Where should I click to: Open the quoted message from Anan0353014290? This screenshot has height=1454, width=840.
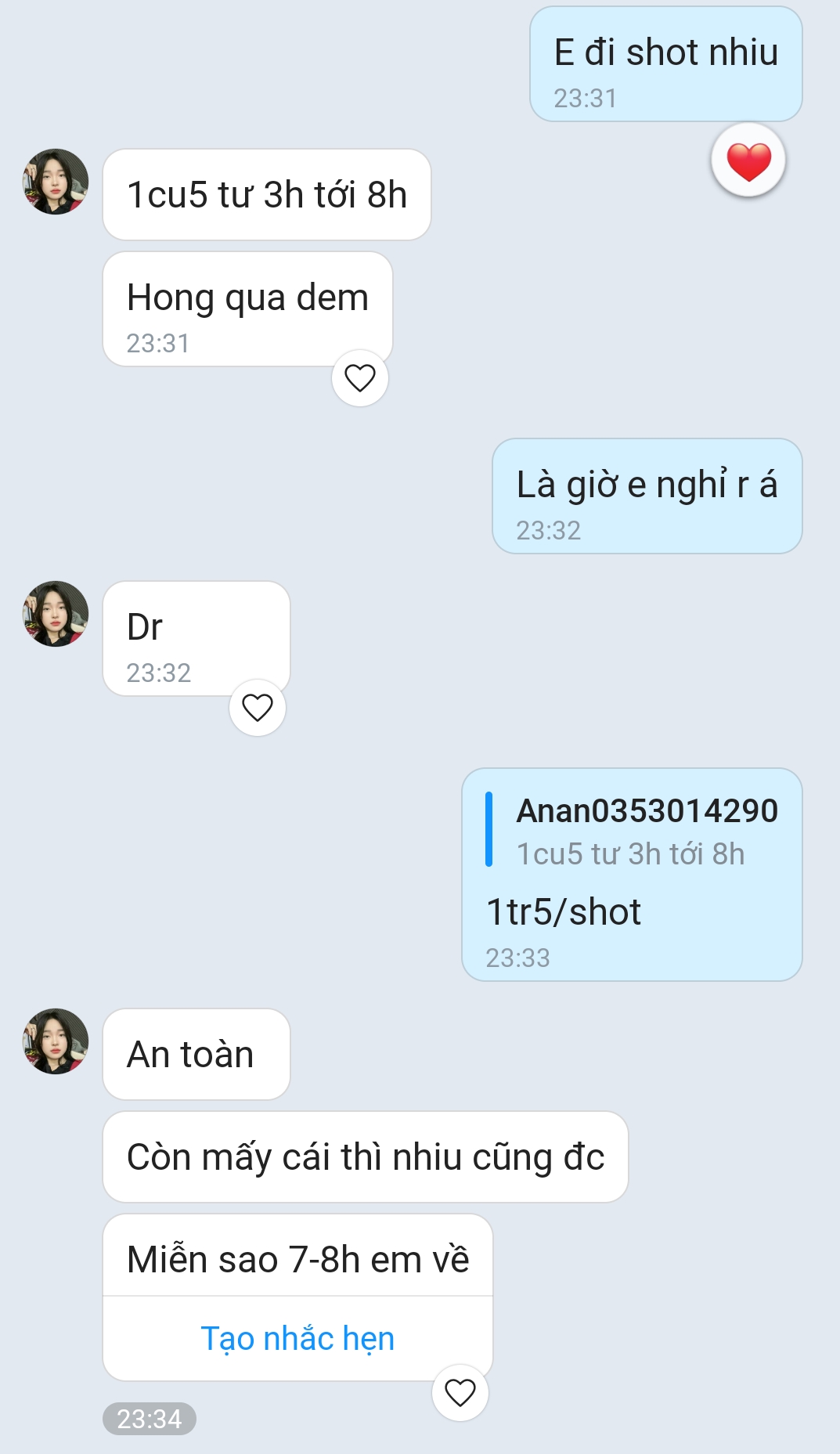(x=631, y=832)
